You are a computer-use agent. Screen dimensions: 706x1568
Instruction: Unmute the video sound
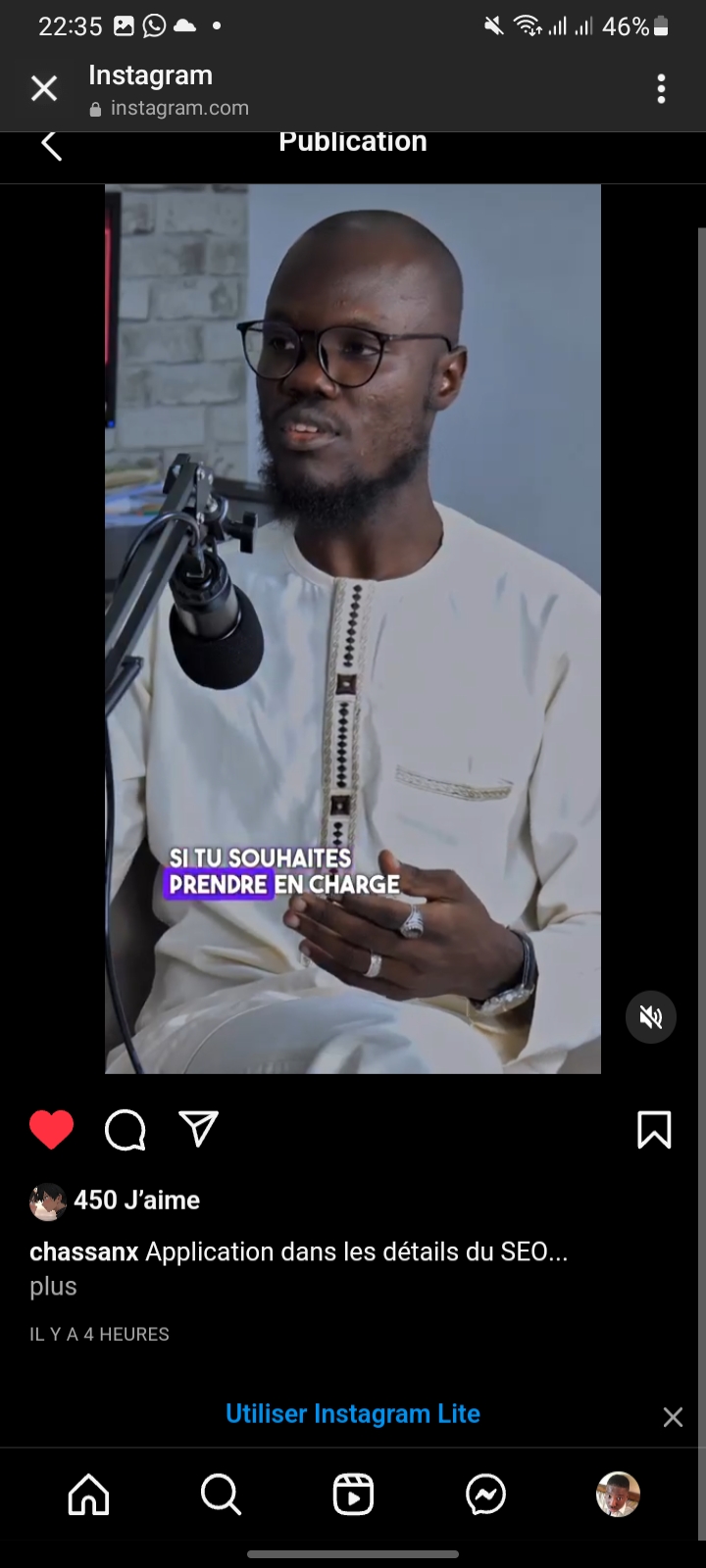651,1017
